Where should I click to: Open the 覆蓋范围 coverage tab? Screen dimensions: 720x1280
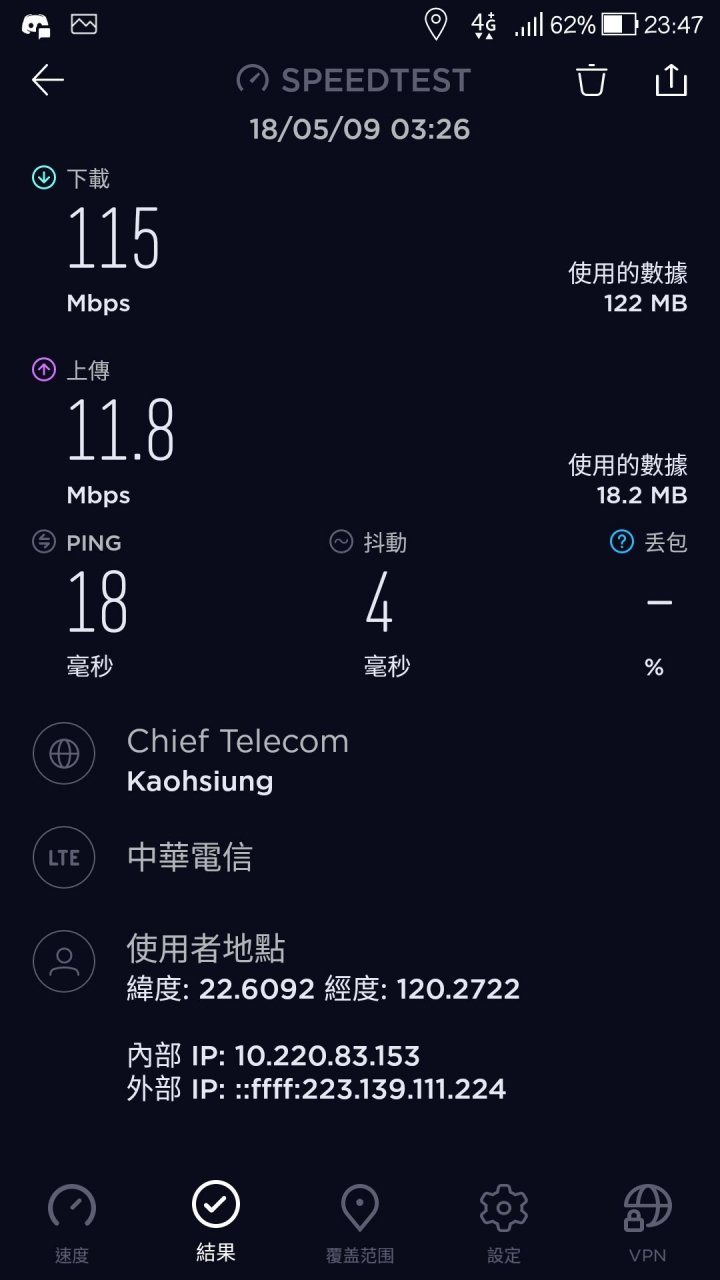coord(360,1223)
